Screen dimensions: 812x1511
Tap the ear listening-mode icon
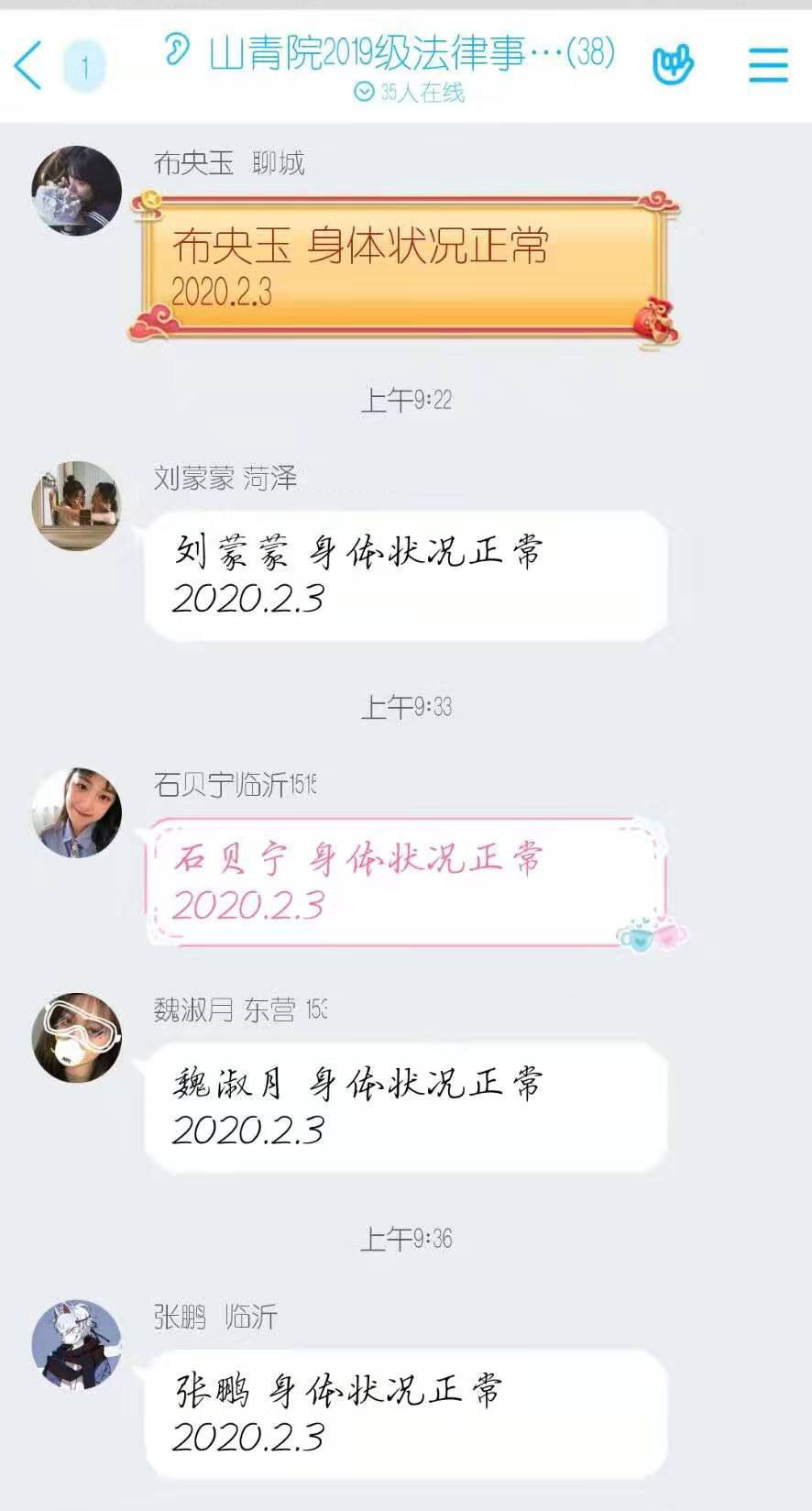click(x=176, y=50)
